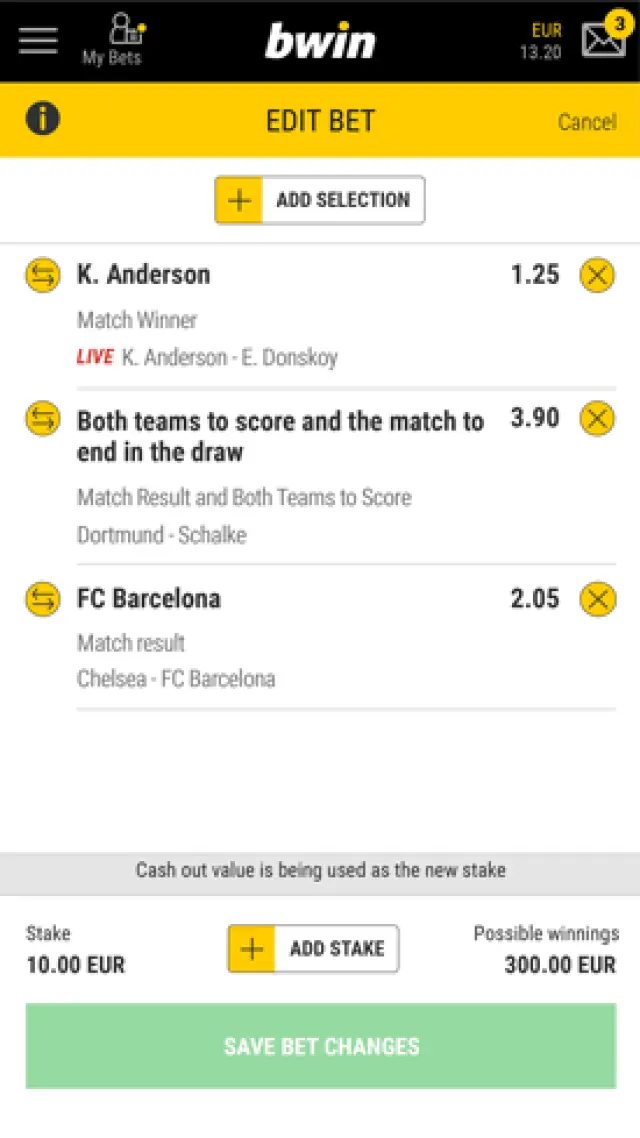
Task: Tap Add Selection
Action: tap(320, 200)
